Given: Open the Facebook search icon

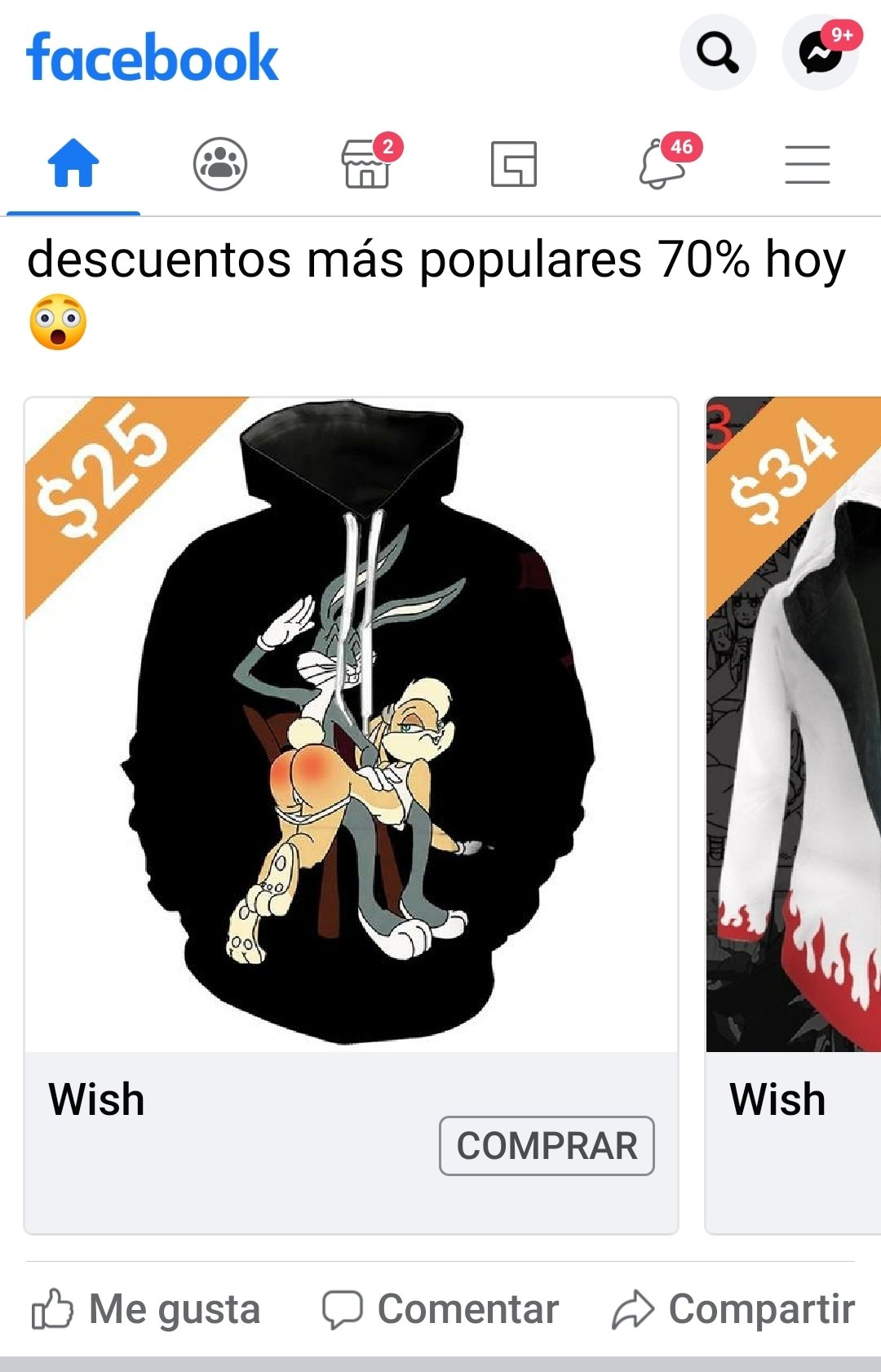Looking at the screenshot, I should (x=718, y=55).
